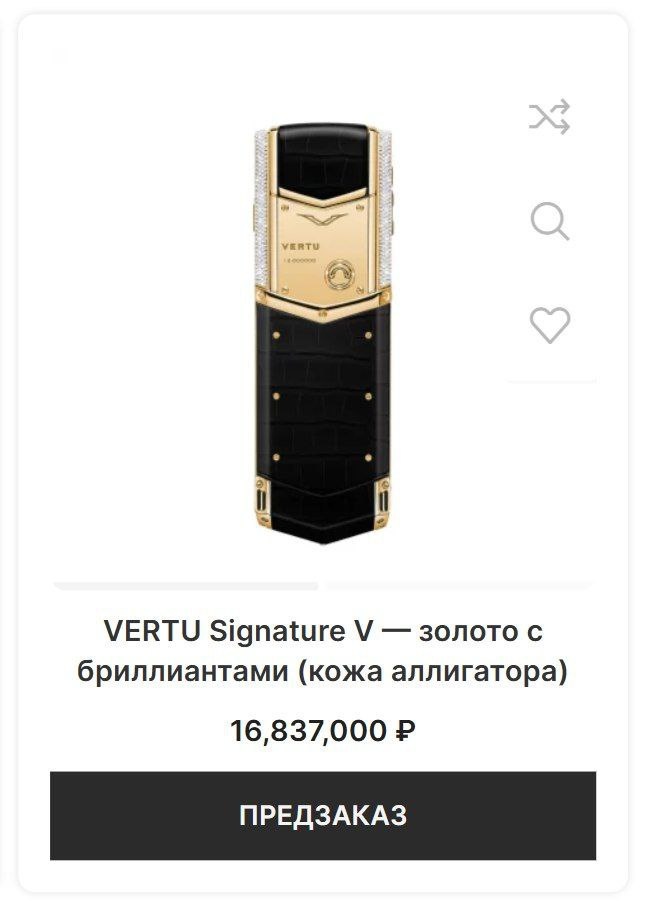The height and width of the screenshot is (914, 656).
Task: Open quick view with the magnifier icon
Action: pyautogui.click(x=549, y=221)
